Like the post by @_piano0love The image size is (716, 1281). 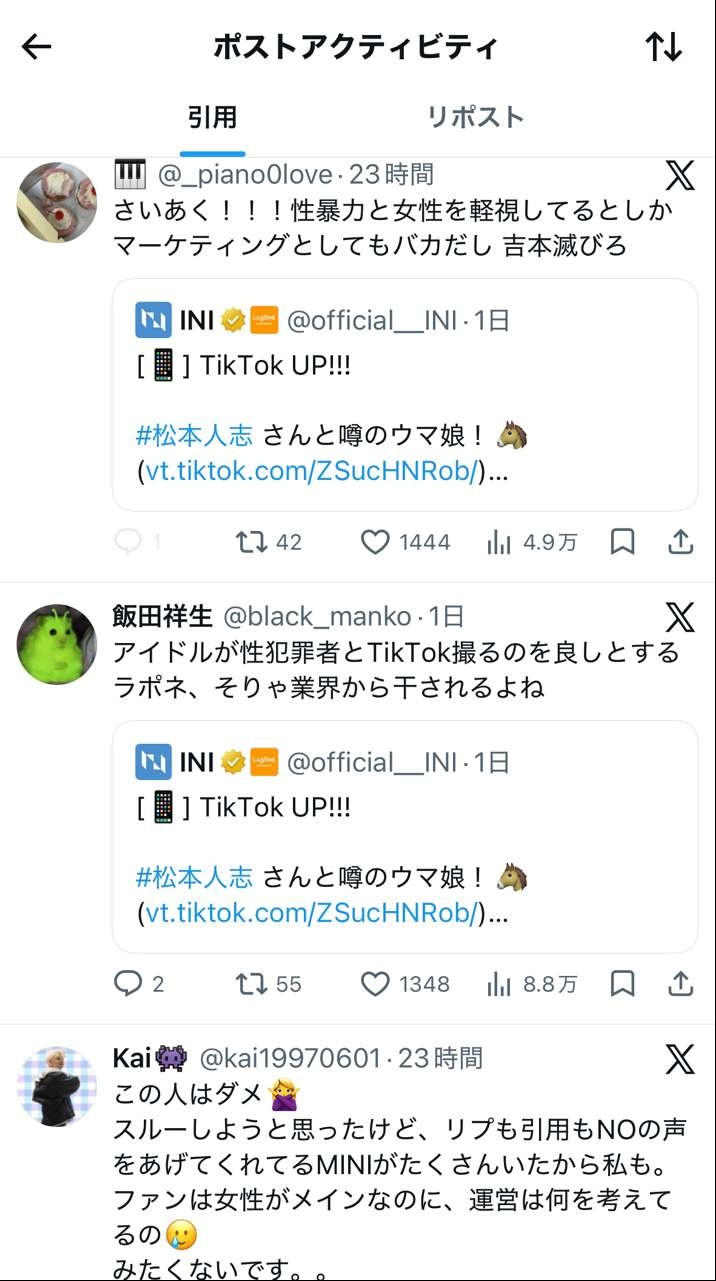[x=375, y=542]
